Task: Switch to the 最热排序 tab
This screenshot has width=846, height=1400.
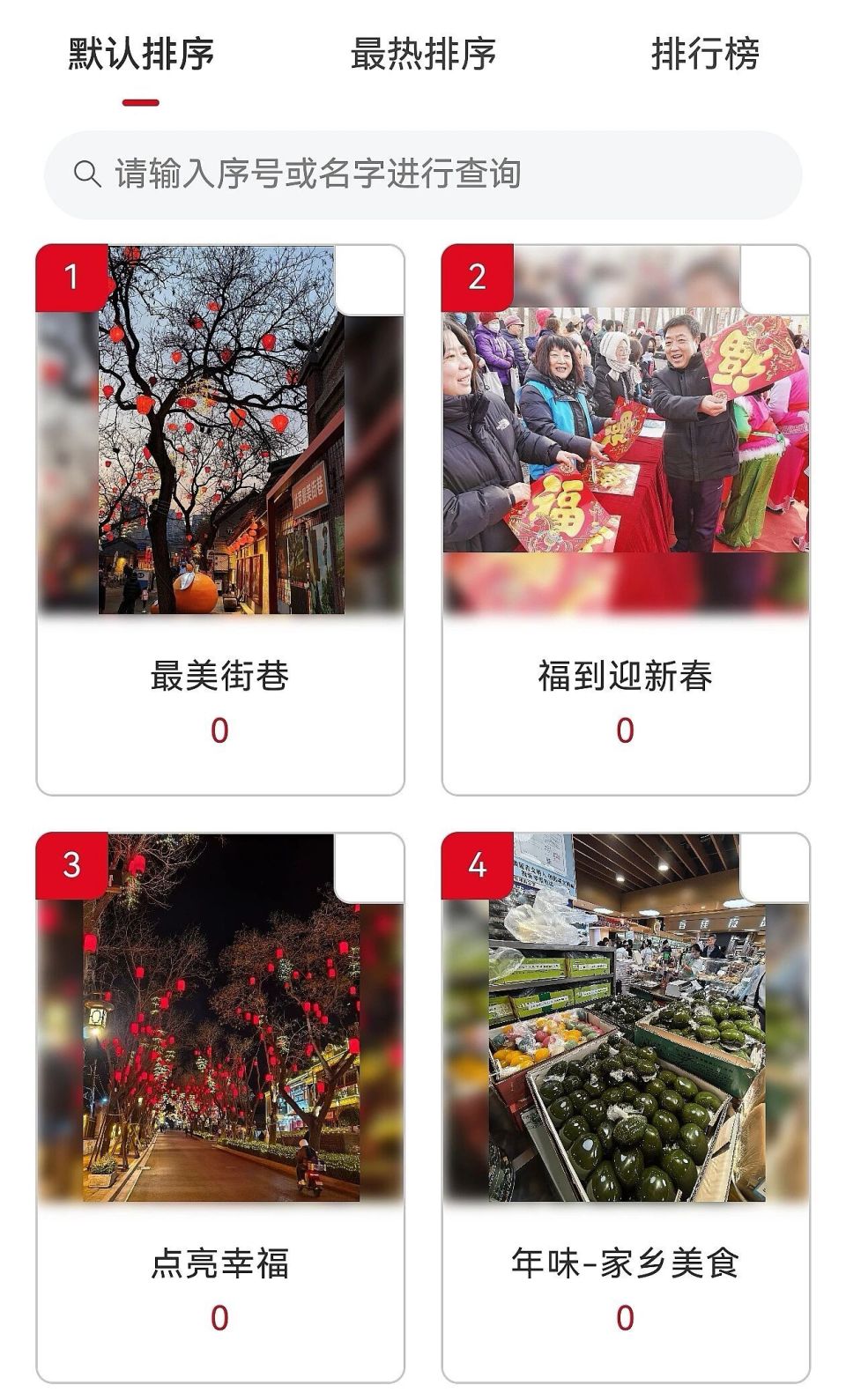Action: [425, 55]
